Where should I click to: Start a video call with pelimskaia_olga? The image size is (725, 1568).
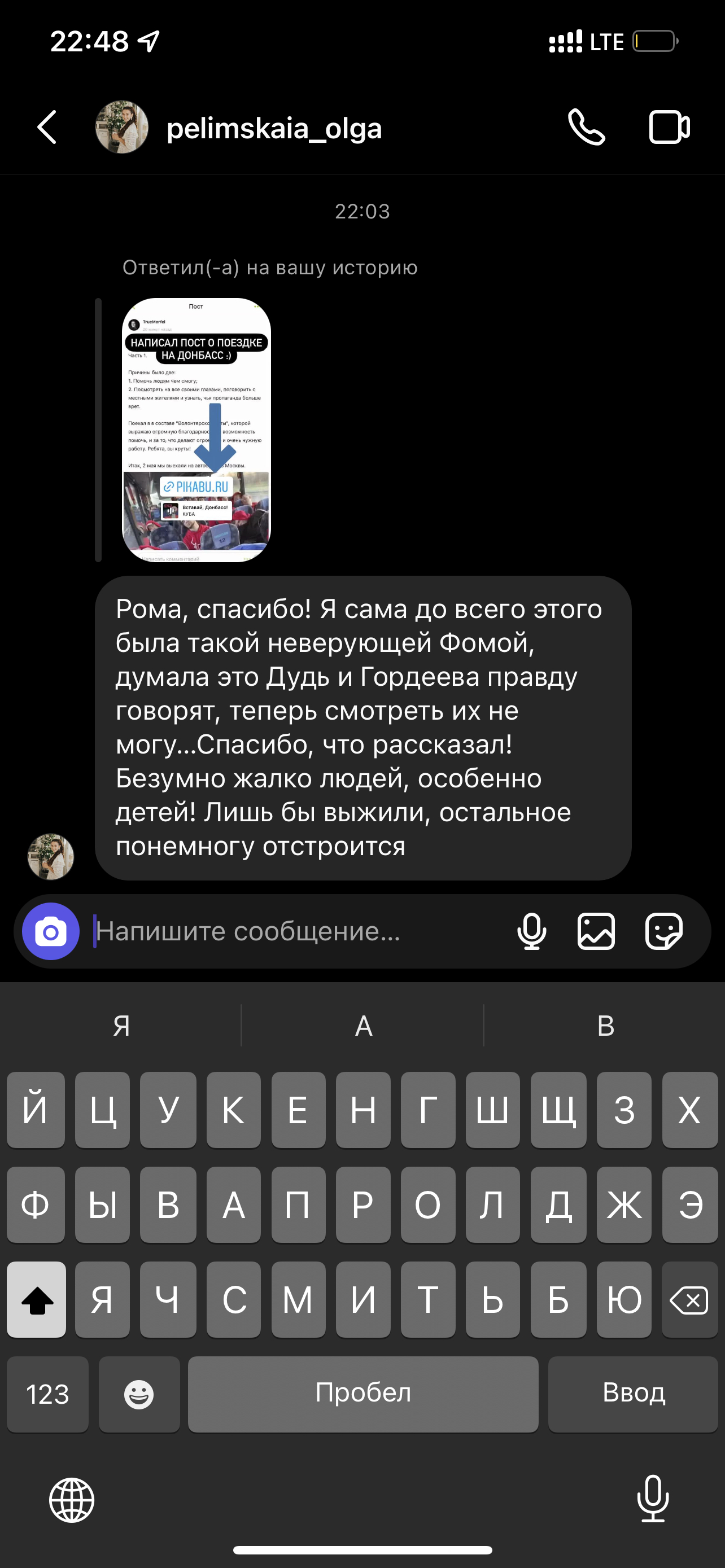pos(669,127)
